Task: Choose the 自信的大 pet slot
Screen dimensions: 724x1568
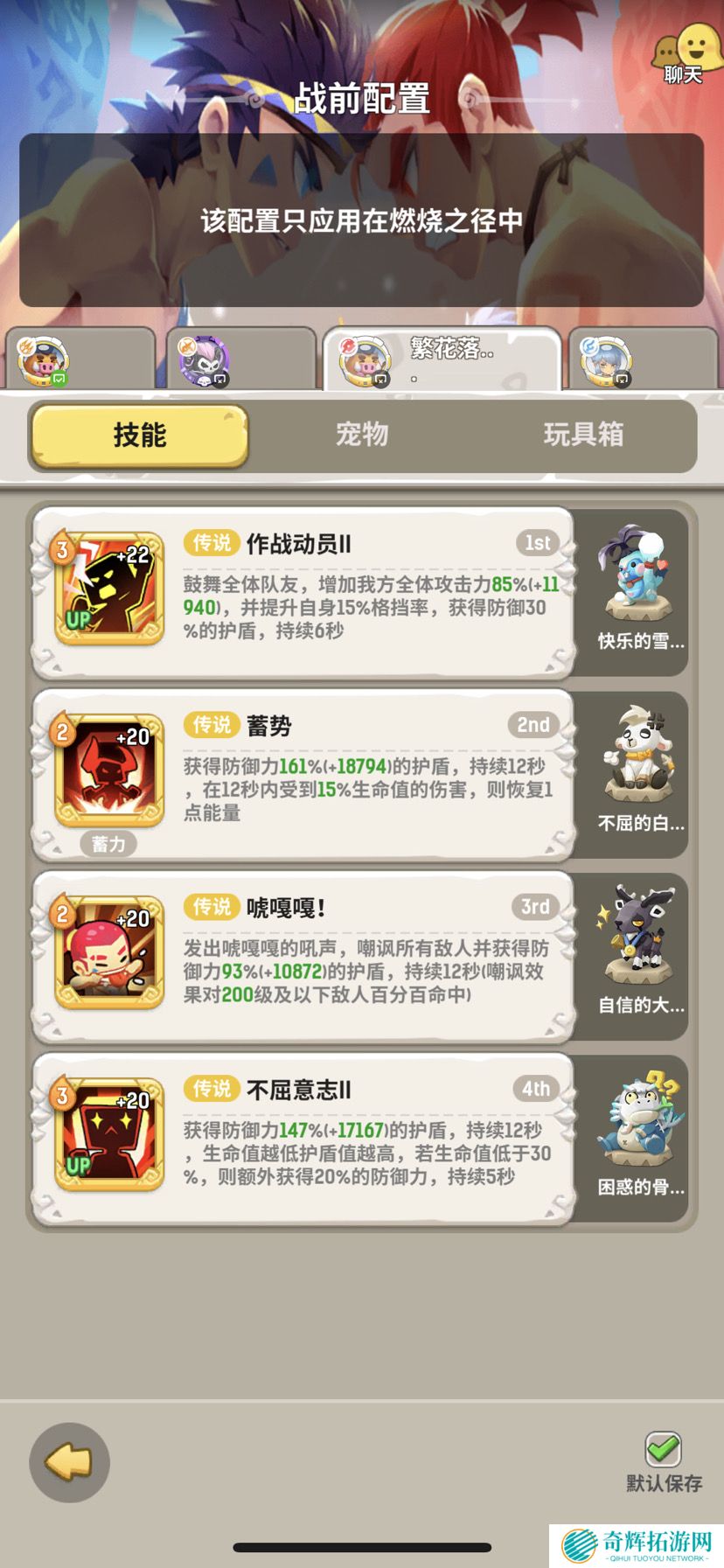Action: click(639, 954)
